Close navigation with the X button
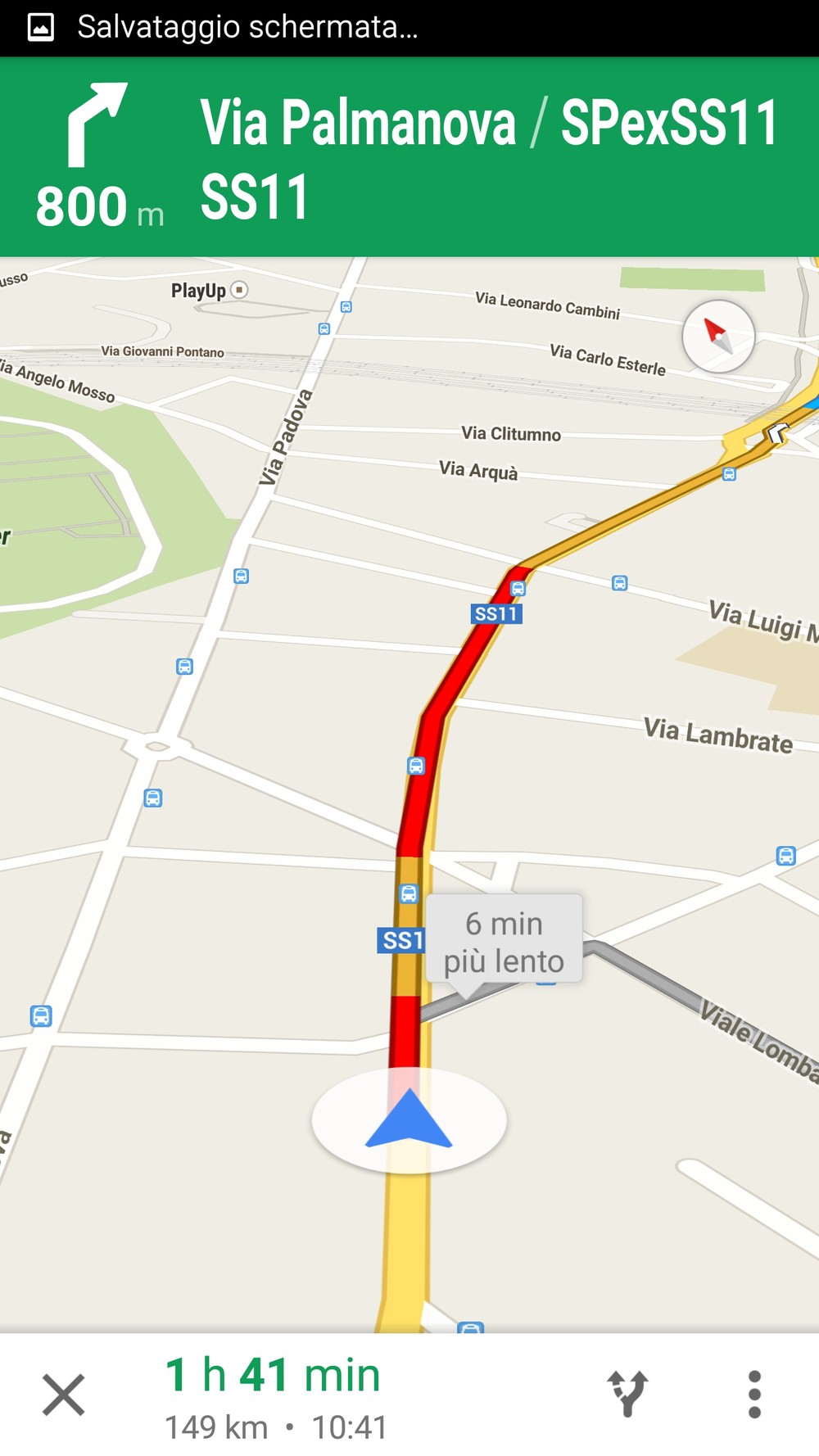819x1456 pixels. tap(64, 1395)
